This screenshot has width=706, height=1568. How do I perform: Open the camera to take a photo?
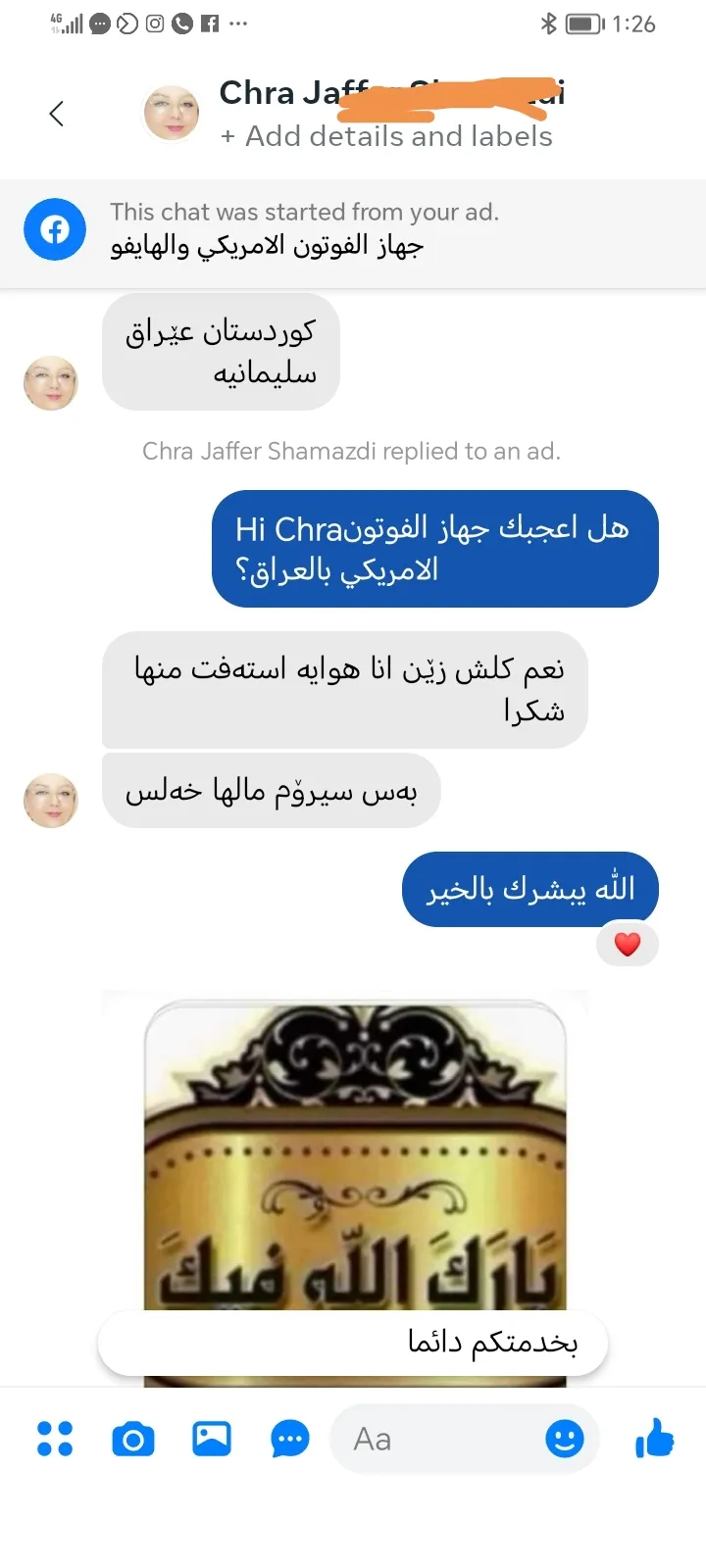coord(133,1439)
